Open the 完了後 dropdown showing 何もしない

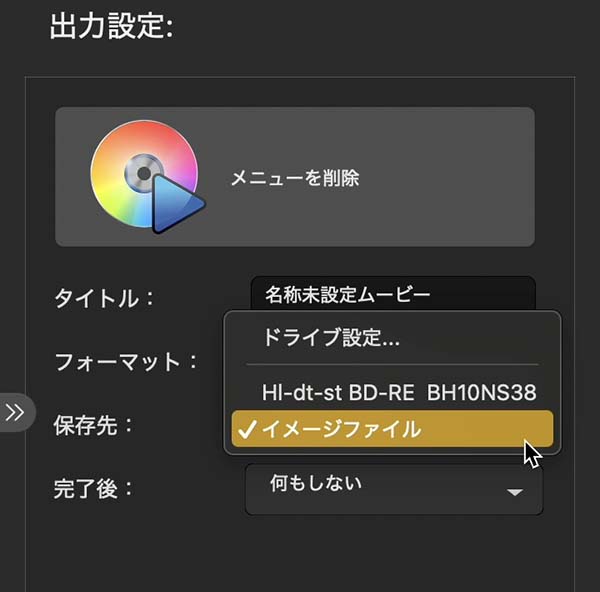(x=394, y=489)
